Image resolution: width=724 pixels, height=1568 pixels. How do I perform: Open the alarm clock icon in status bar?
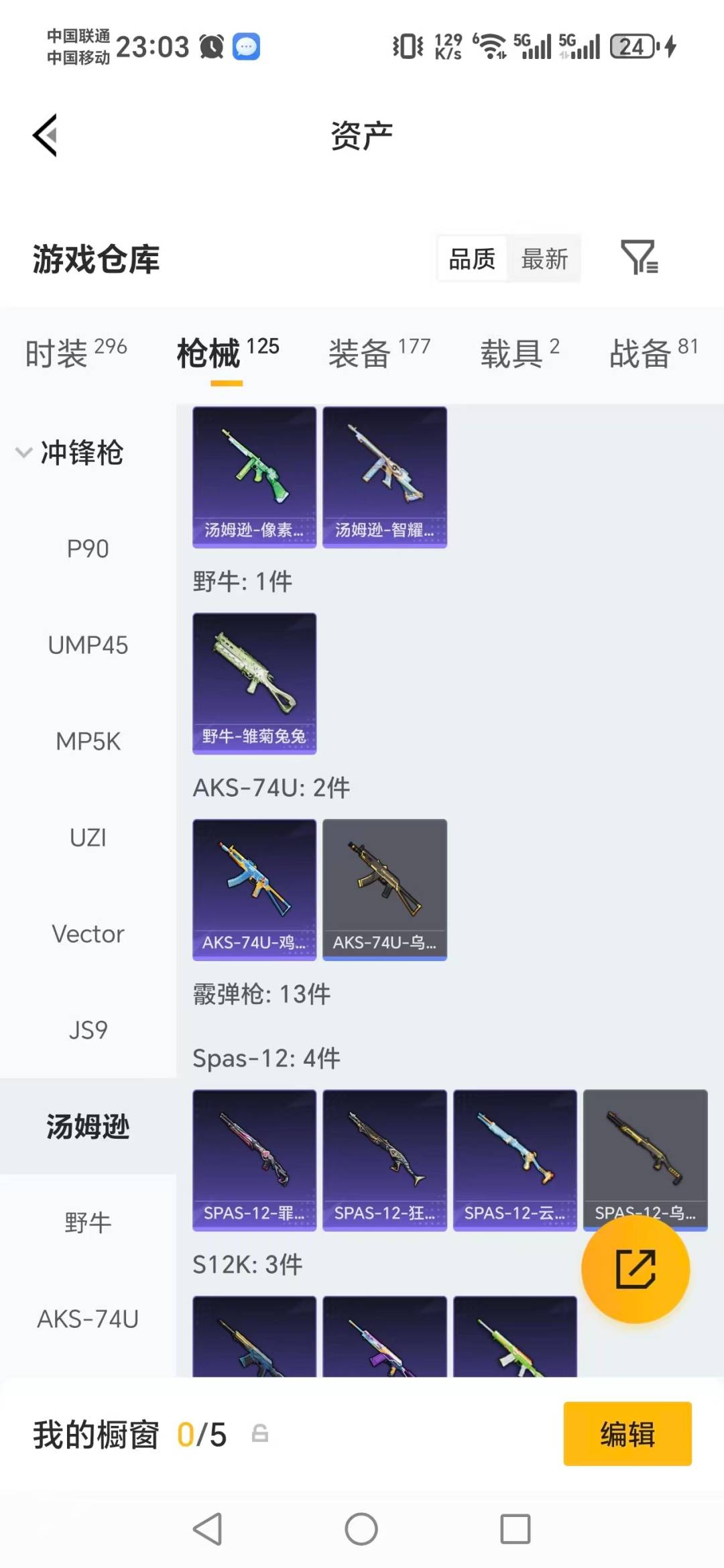[x=210, y=46]
